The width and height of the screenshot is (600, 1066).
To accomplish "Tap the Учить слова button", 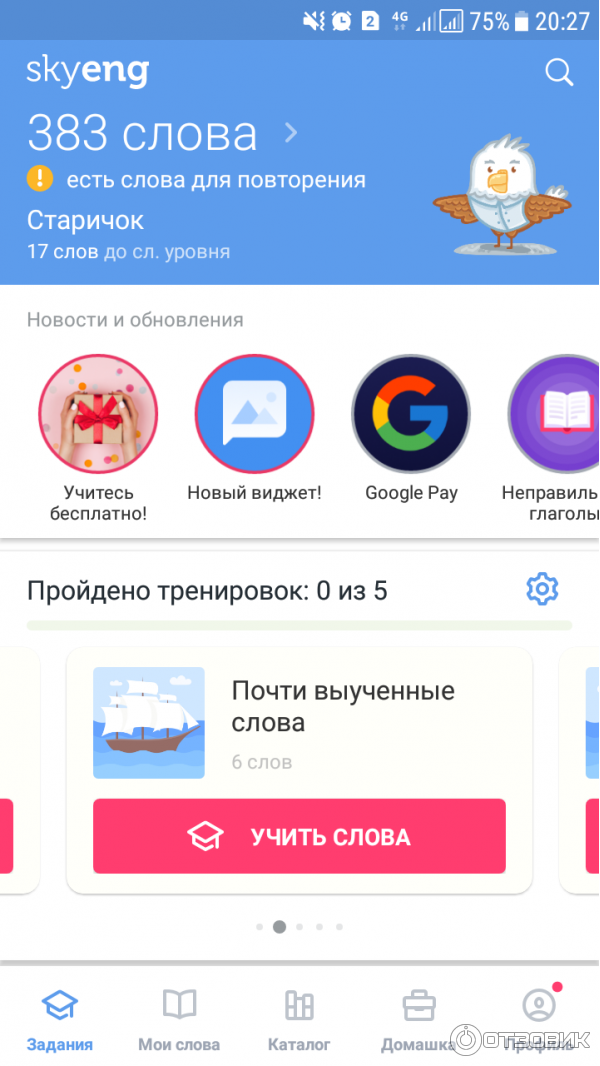I will (299, 836).
